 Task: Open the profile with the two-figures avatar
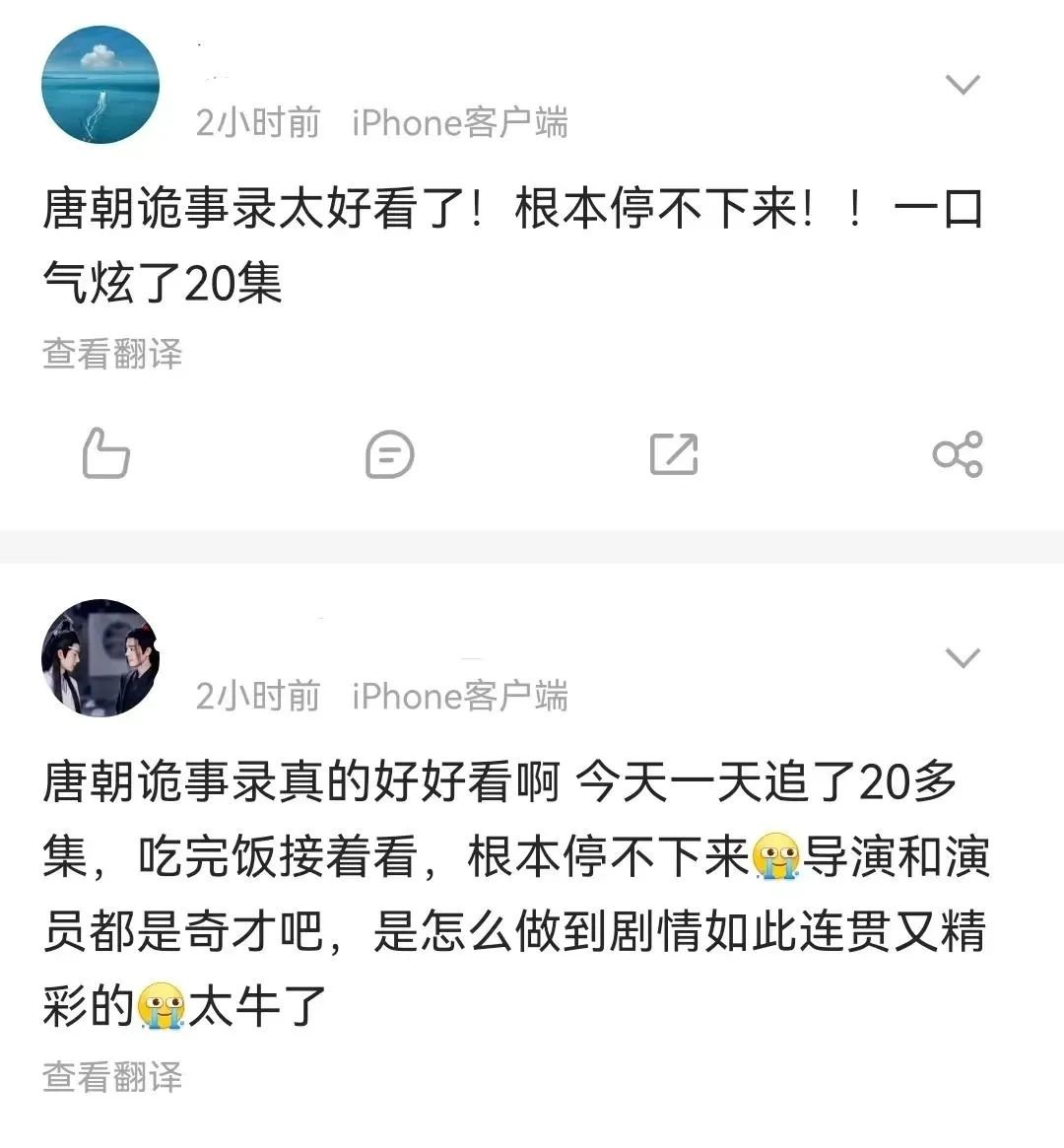pyautogui.click(x=100, y=658)
